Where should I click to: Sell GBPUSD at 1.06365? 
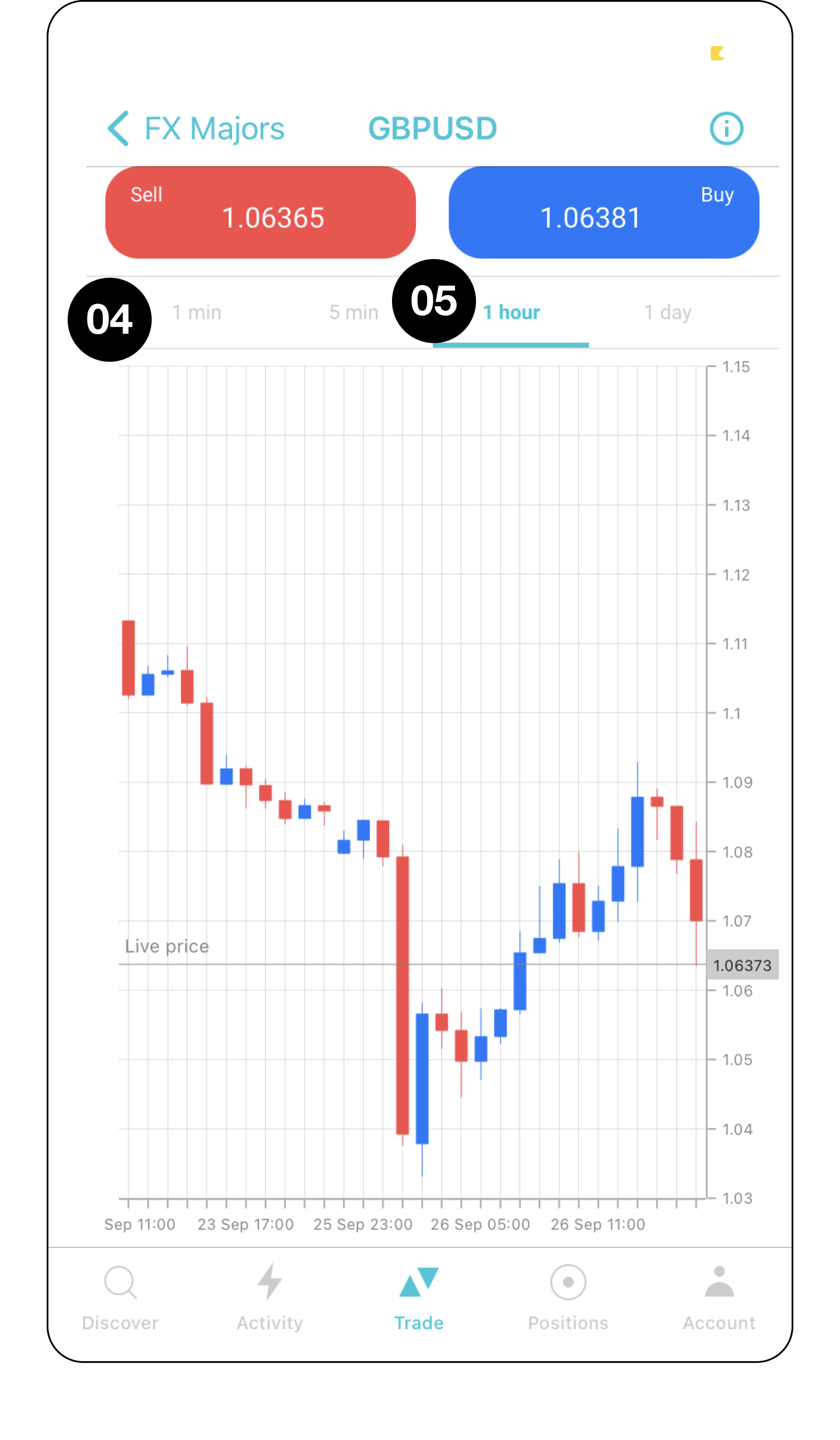(260, 212)
